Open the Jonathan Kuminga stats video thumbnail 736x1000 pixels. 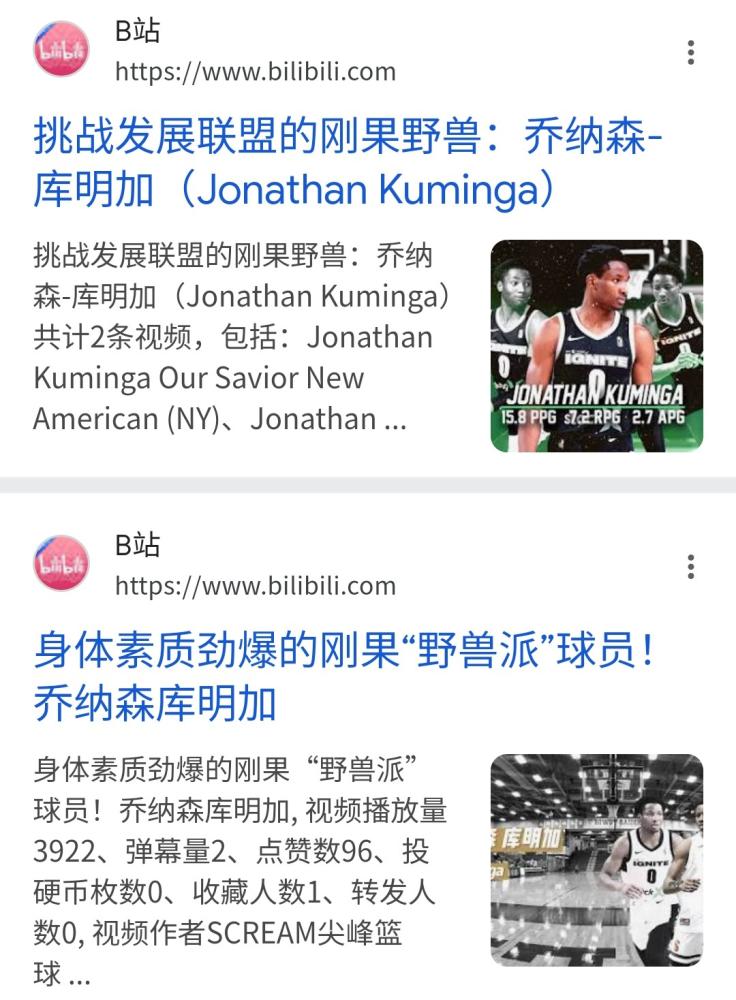coord(596,345)
